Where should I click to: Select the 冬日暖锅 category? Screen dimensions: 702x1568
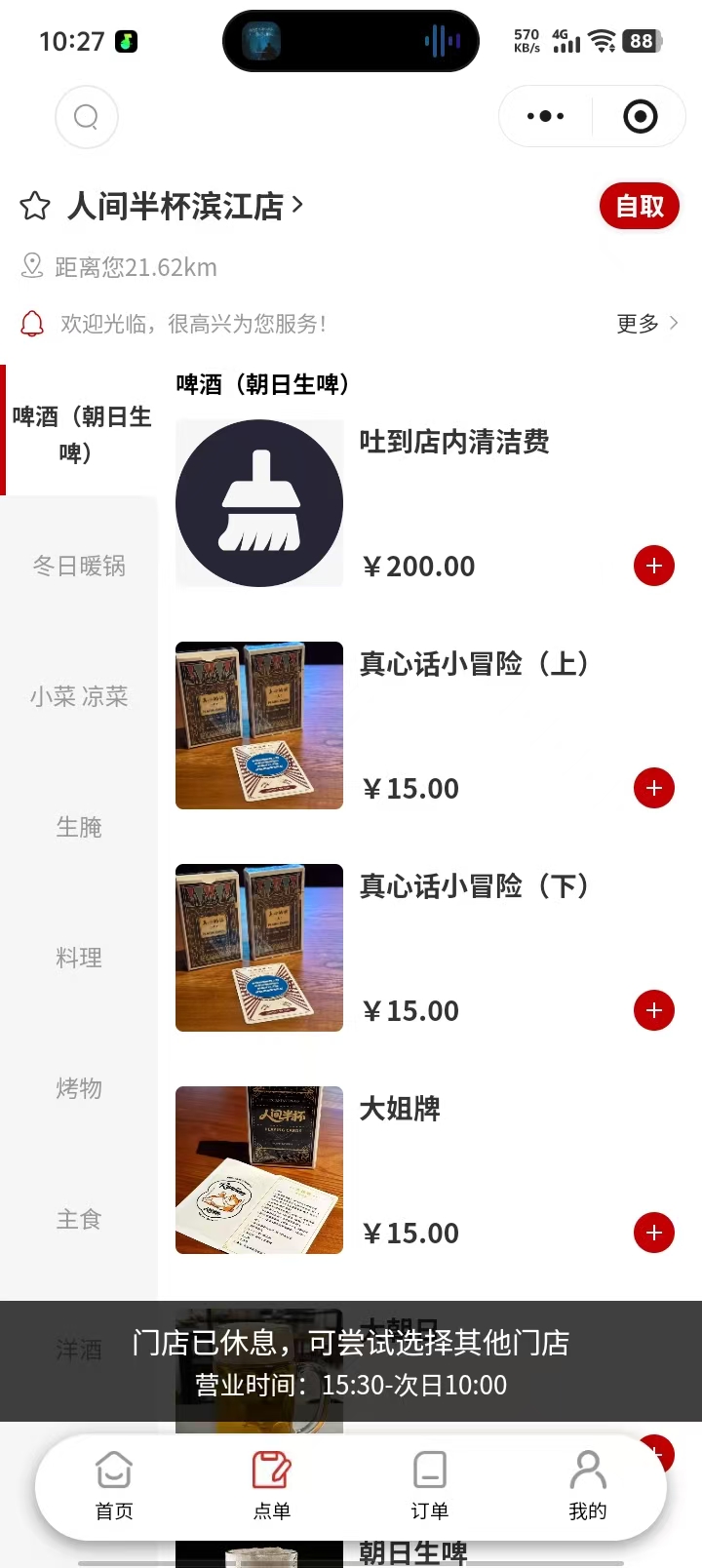[79, 566]
